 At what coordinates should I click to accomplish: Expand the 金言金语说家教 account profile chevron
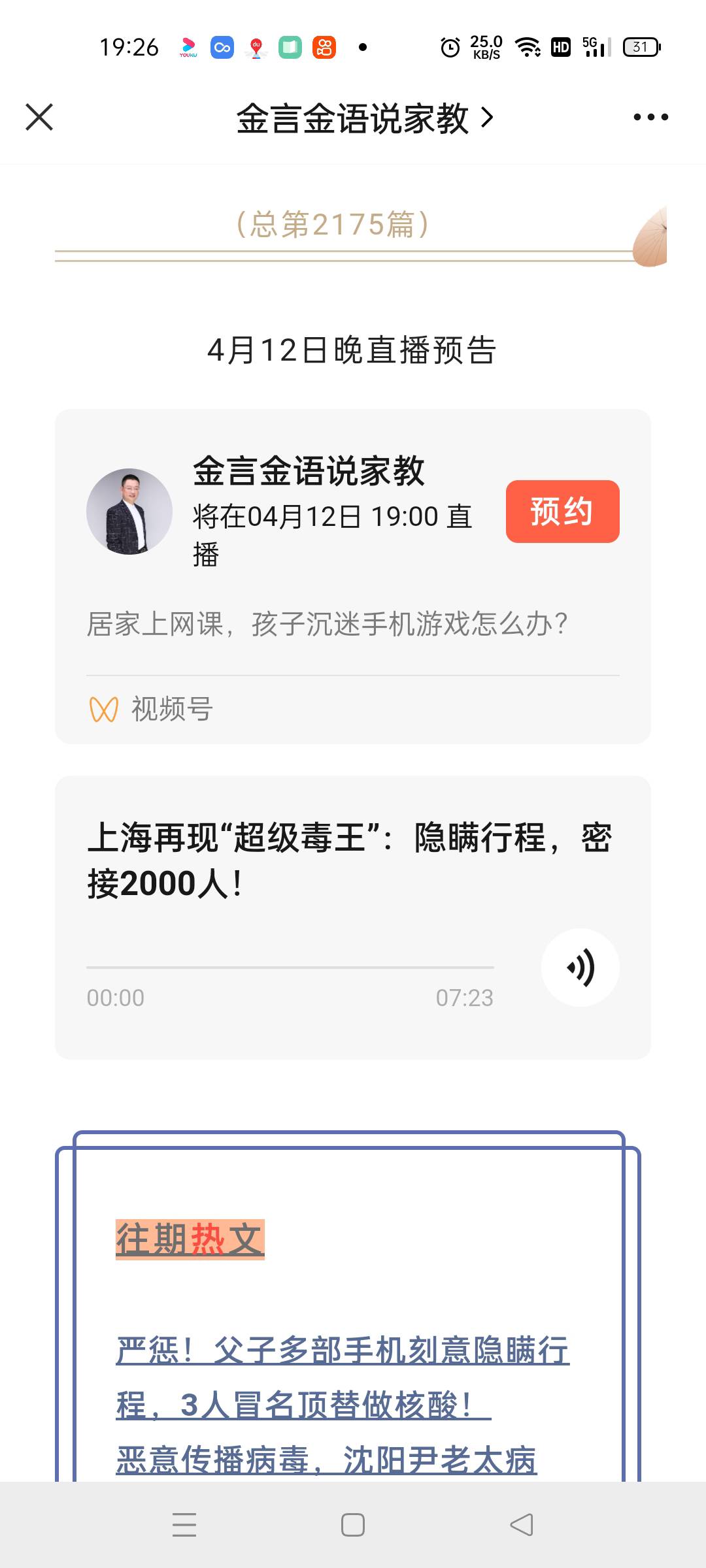click(486, 118)
